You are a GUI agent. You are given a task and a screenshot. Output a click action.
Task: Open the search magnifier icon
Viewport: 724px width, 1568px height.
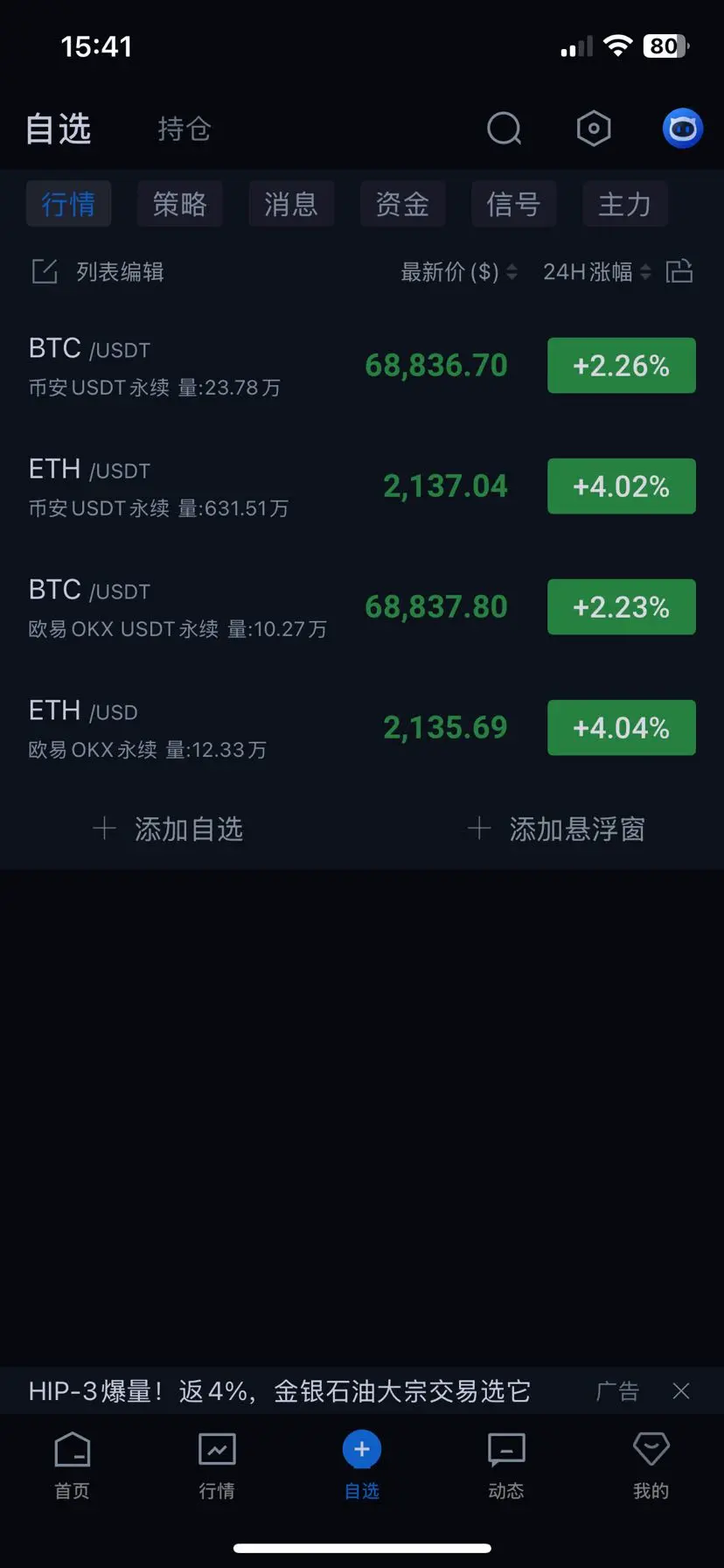point(504,129)
